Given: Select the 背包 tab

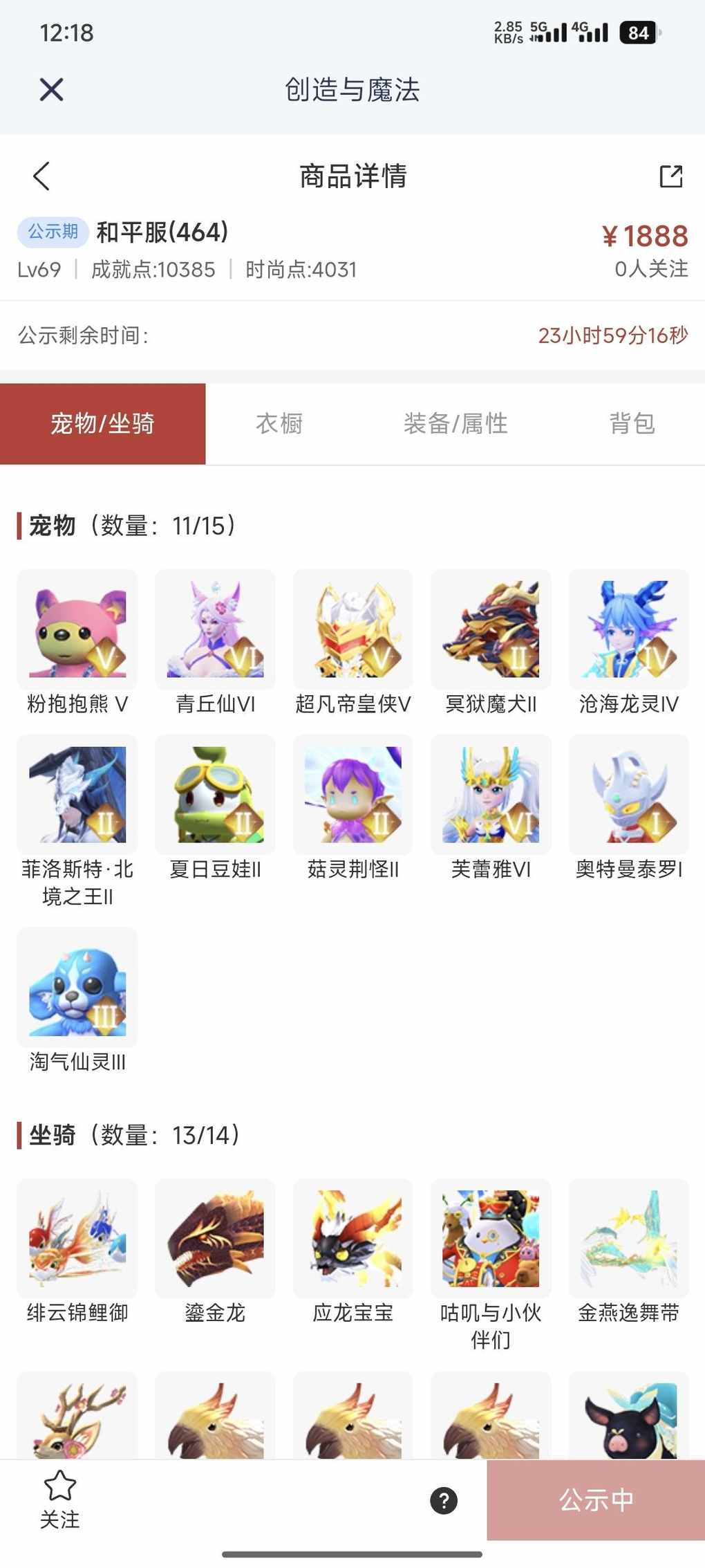Looking at the screenshot, I should pos(632,423).
